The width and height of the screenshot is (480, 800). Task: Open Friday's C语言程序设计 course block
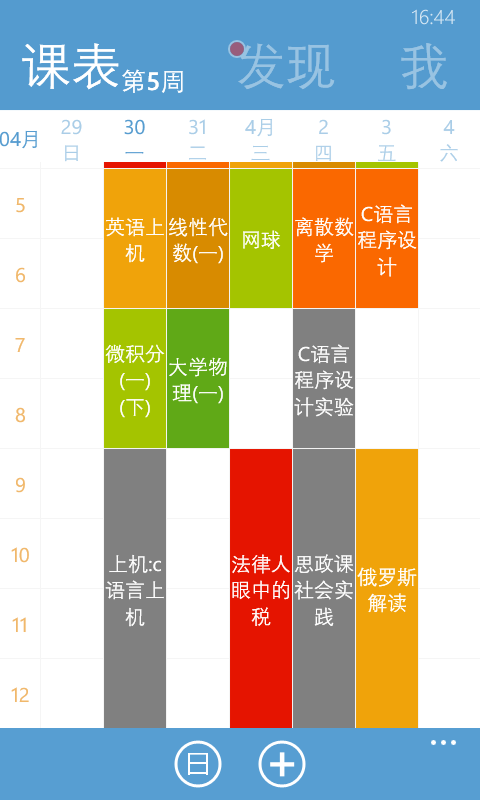pyautogui.click(x=387, y=238)
